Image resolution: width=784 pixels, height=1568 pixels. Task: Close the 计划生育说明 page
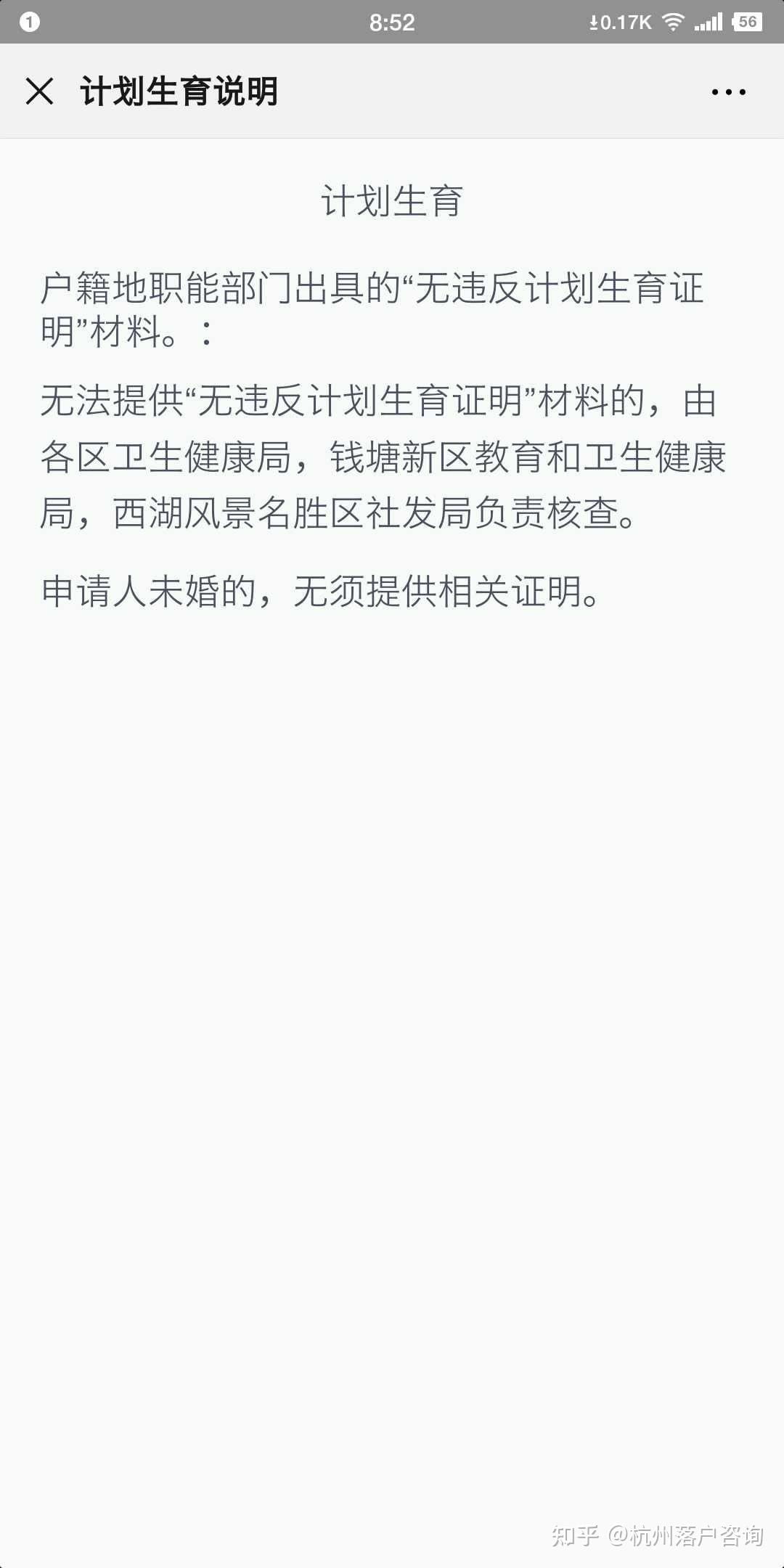(39, 91)
